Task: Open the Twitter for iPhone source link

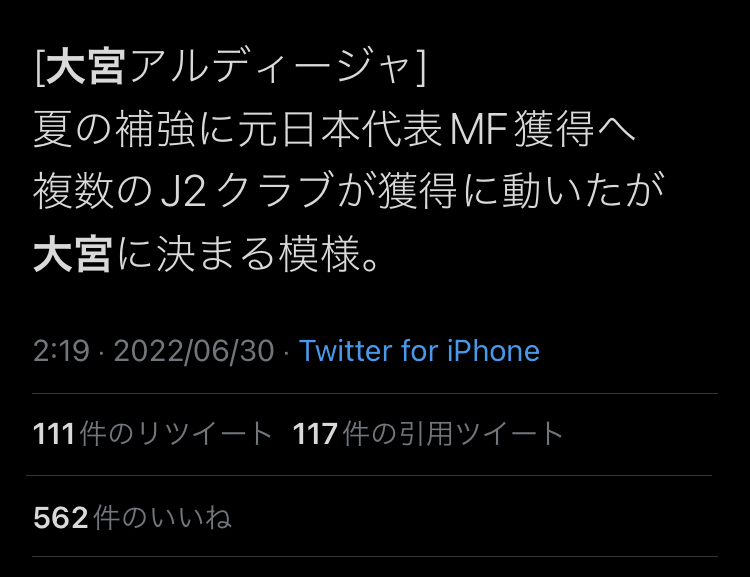Action: coord(419,351)
